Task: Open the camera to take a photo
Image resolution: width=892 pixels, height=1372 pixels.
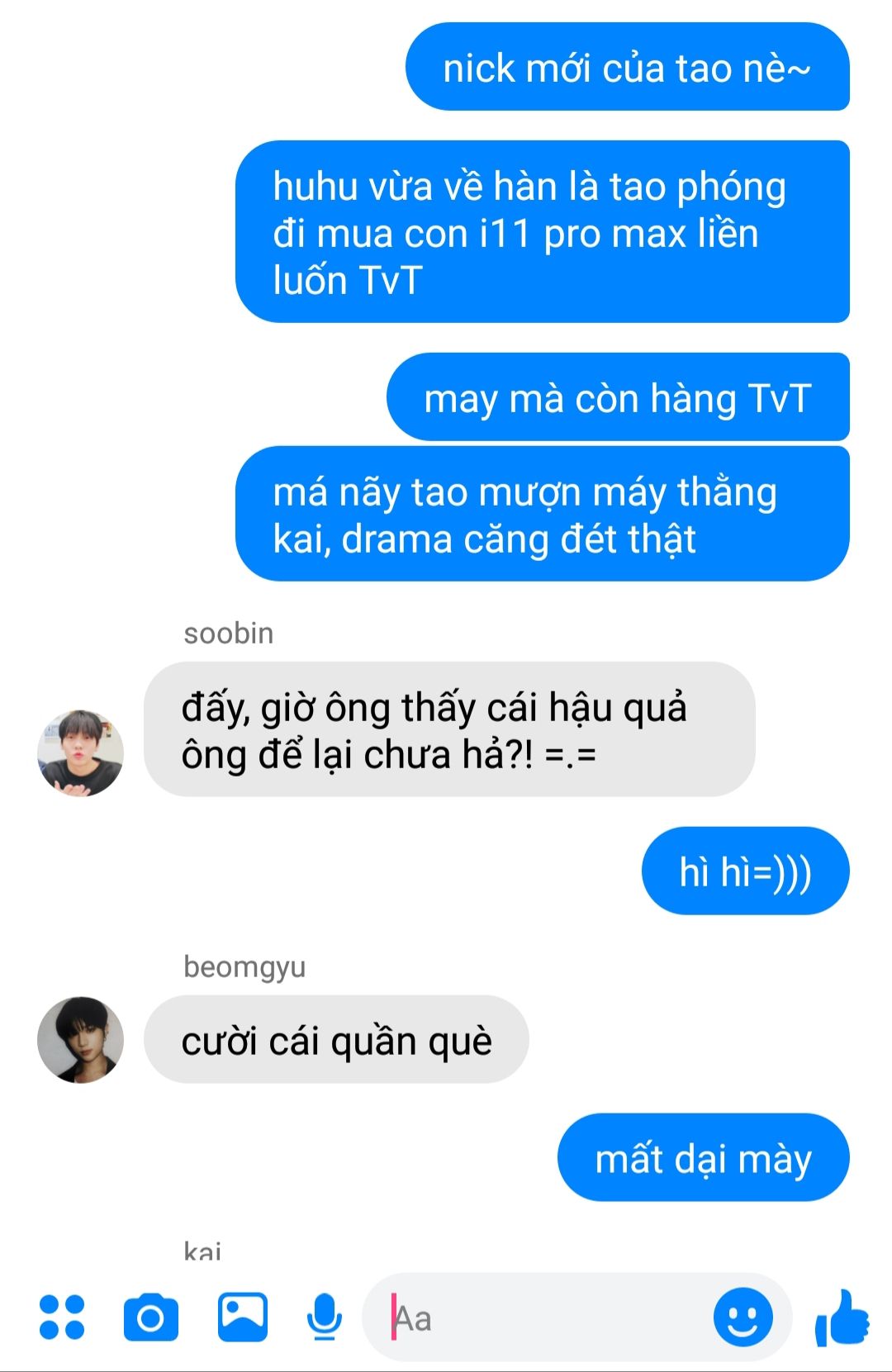Action: pos(150,1317)
